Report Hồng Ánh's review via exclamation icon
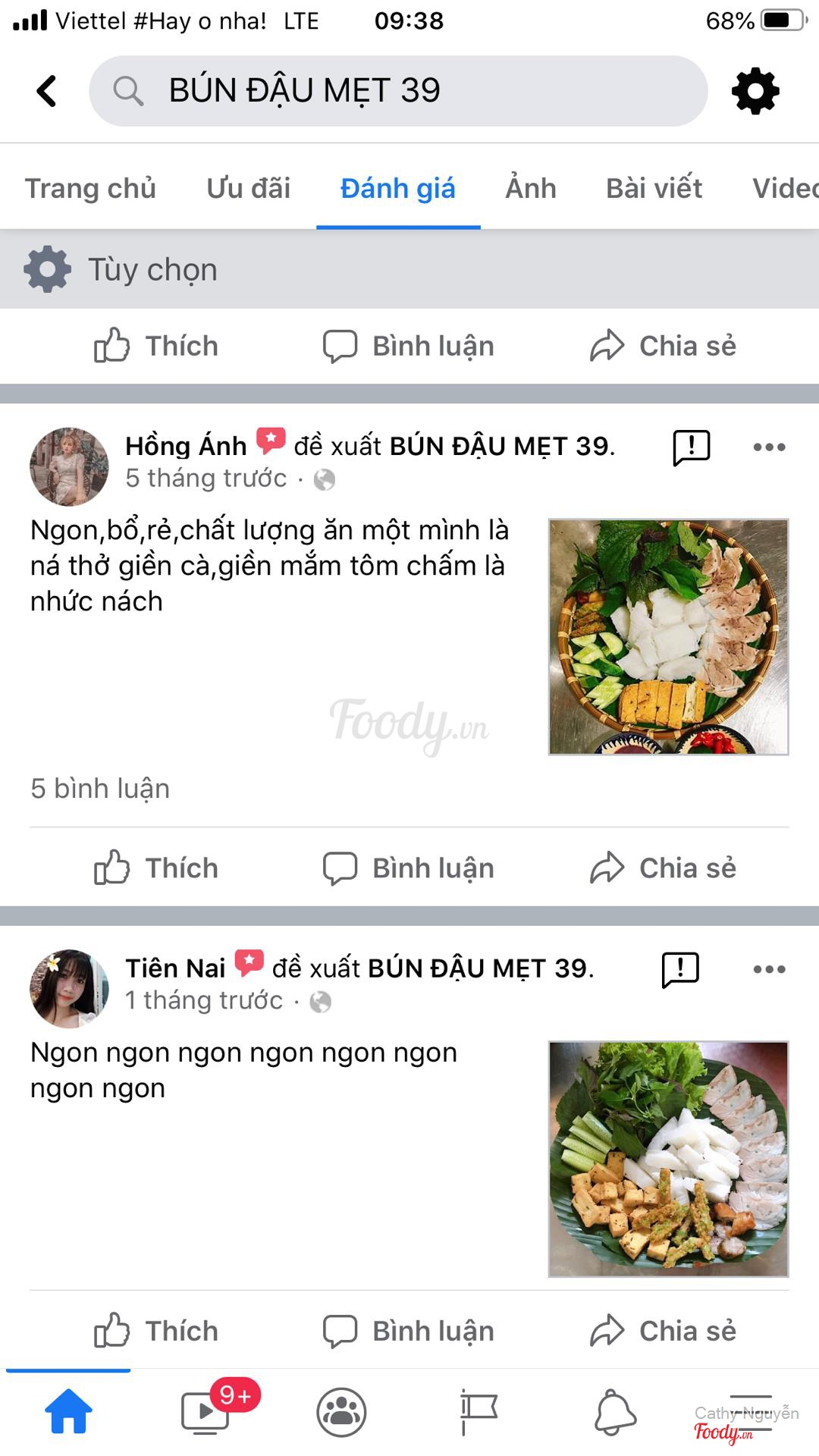Viewport: 819px width, 1456px height. click(x=691, y=447)
